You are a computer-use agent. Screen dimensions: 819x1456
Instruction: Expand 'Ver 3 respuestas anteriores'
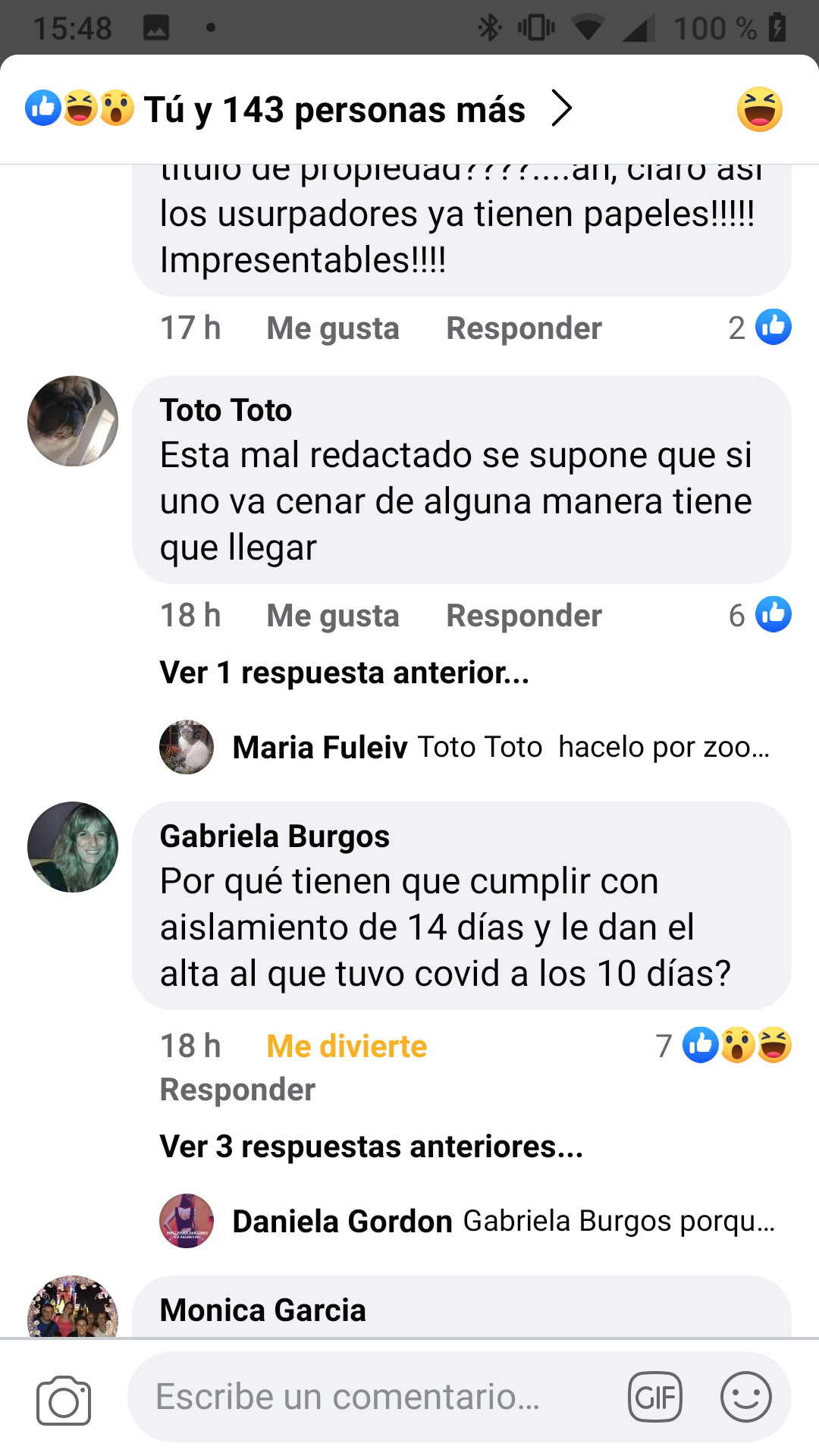click(372, 1147)
